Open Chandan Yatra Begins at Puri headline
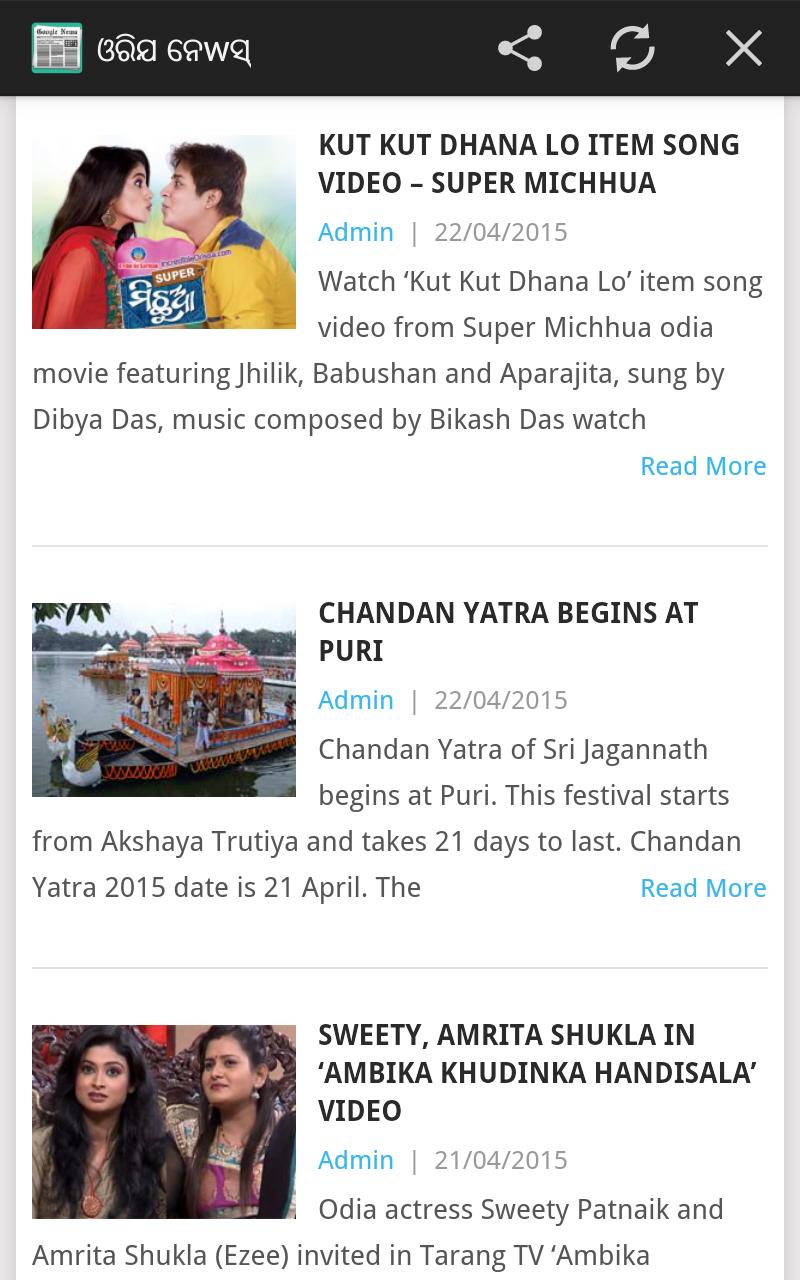Screen dimensions: 800x1280 [x=508, y=631]
